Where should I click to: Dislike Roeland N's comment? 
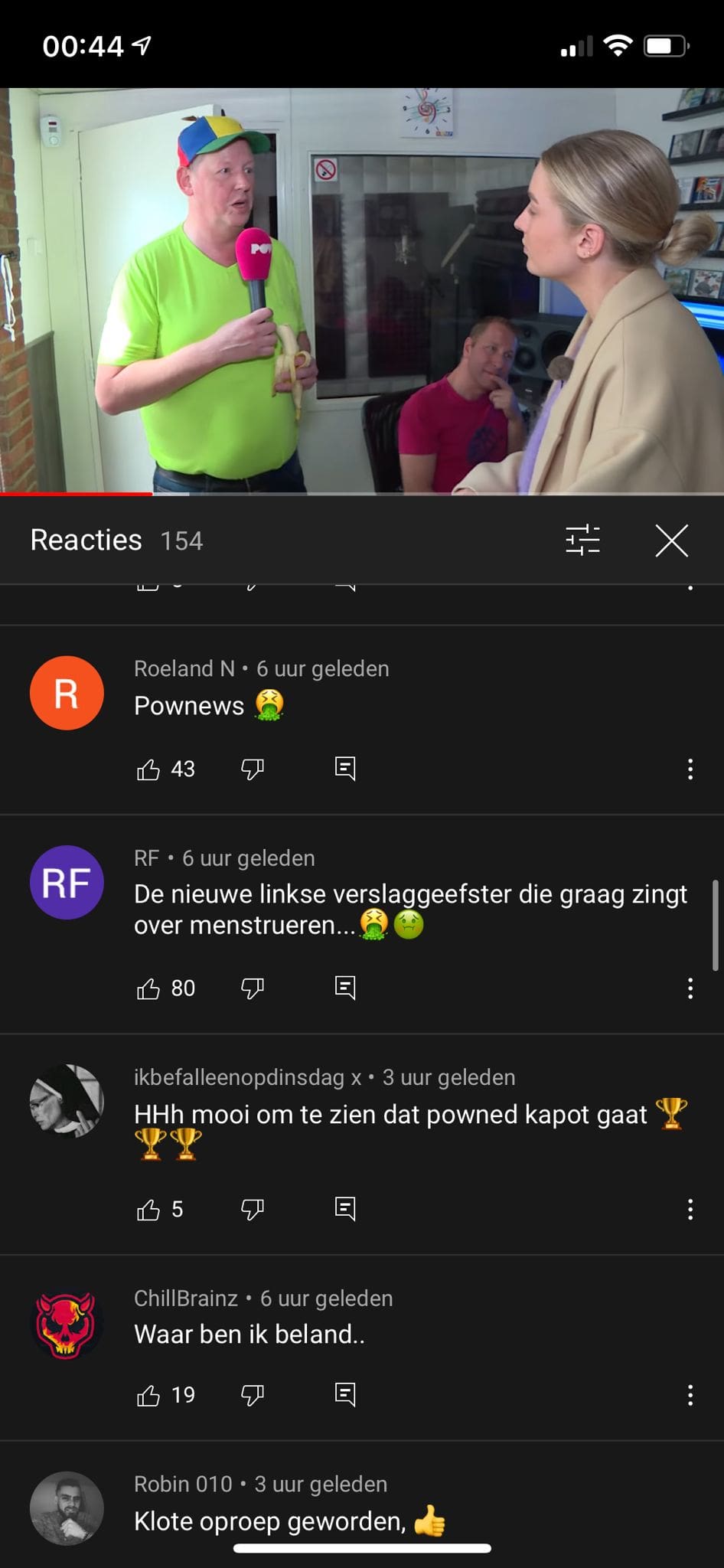point(252,769)
